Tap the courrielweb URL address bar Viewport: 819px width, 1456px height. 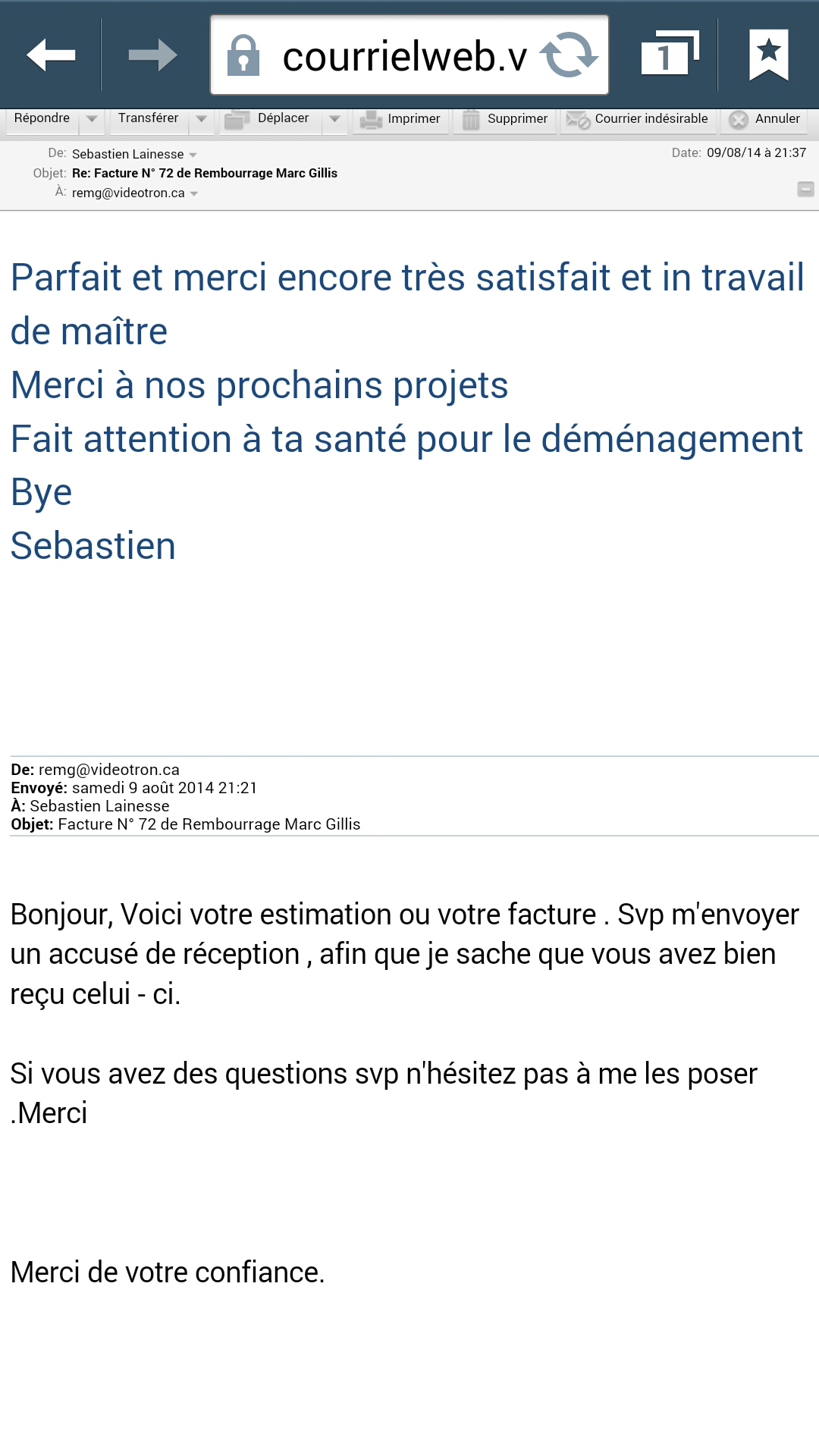point(409,55)
